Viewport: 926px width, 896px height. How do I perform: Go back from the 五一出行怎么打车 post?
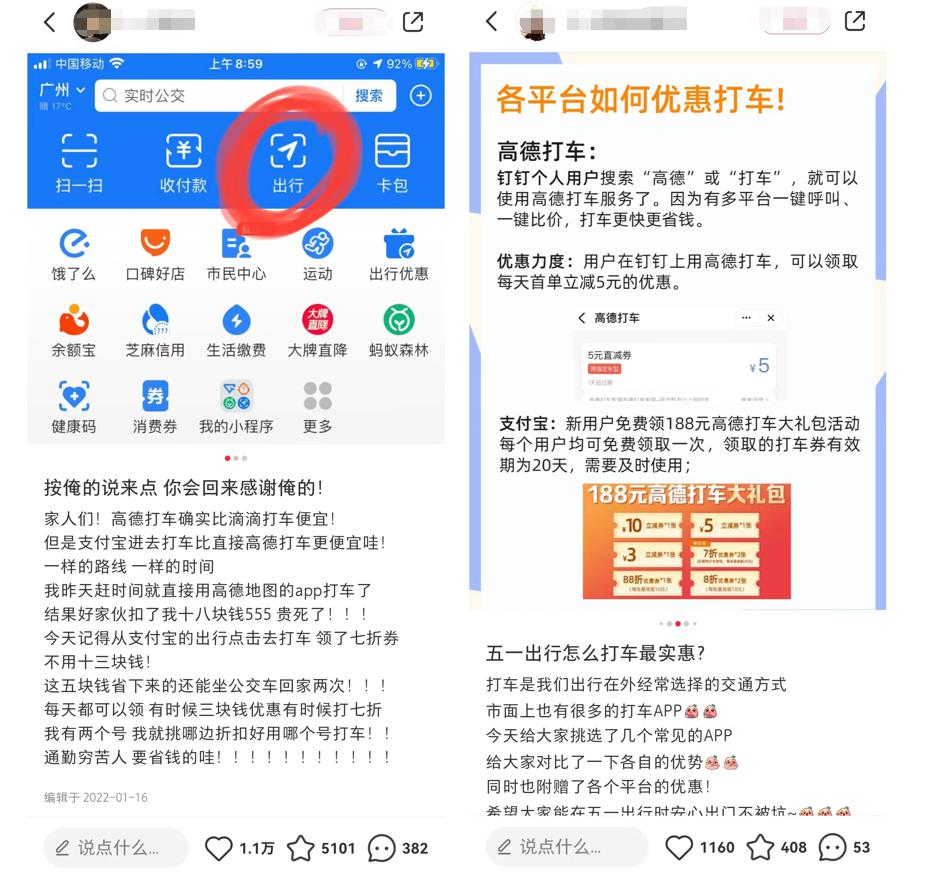click(x=491, y=21)
